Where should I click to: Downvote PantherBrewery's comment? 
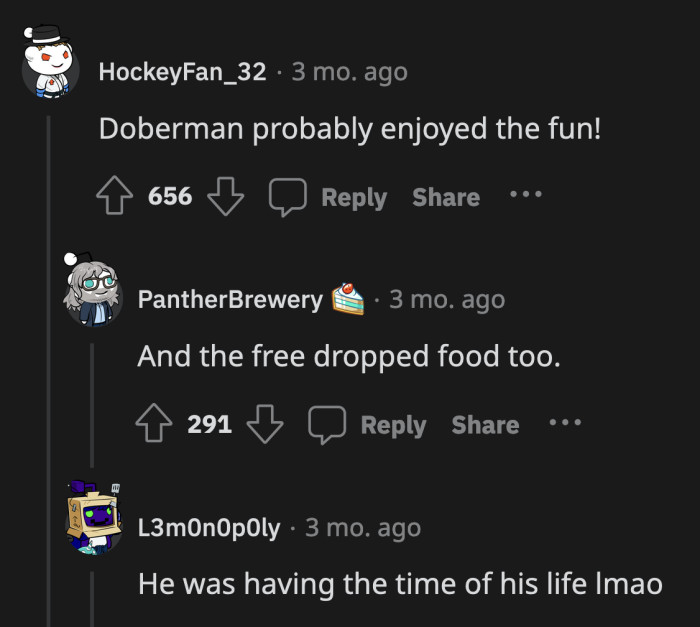[x=265, y=425]
